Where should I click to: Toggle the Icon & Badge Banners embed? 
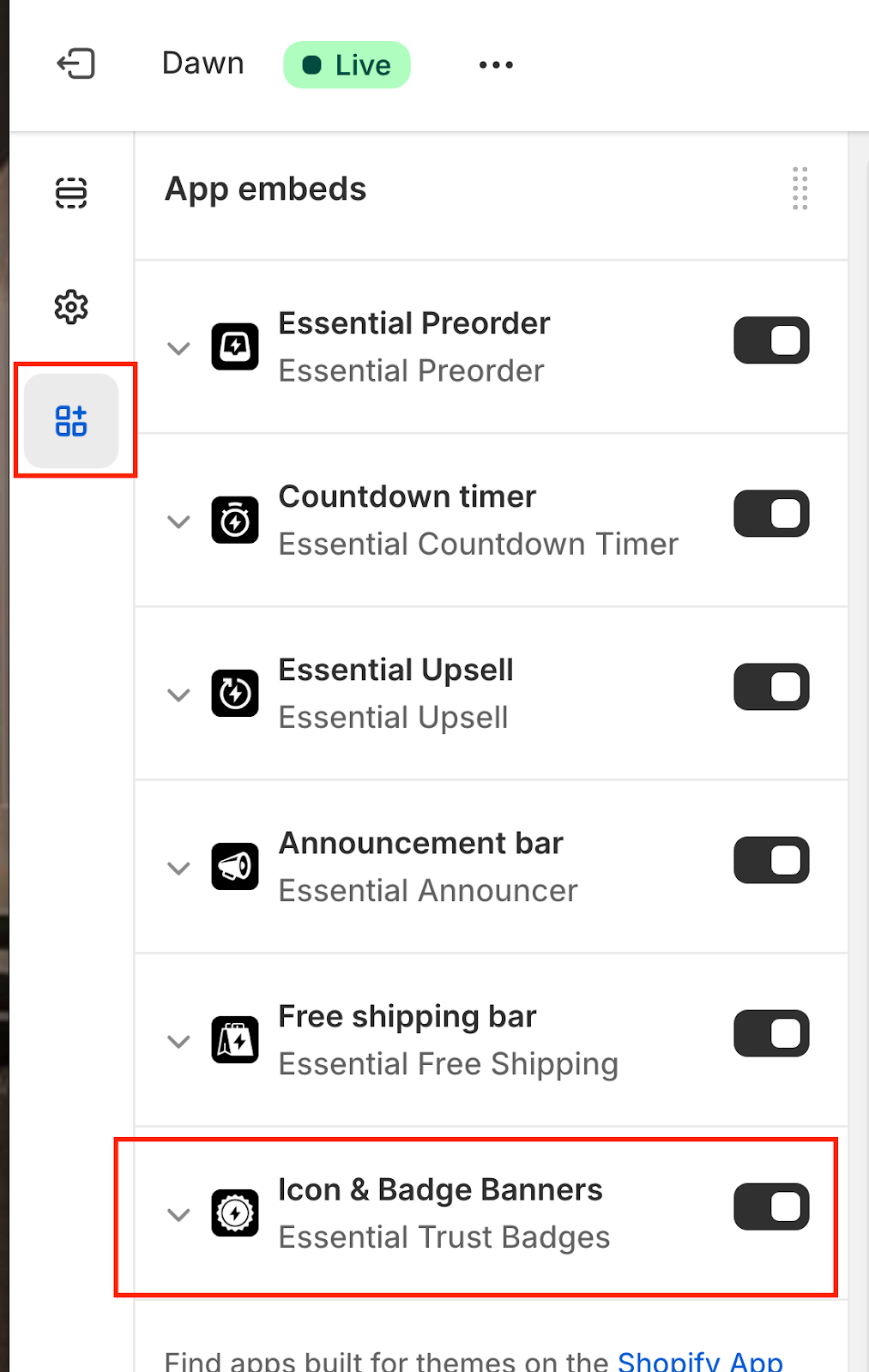(771, 1207)
